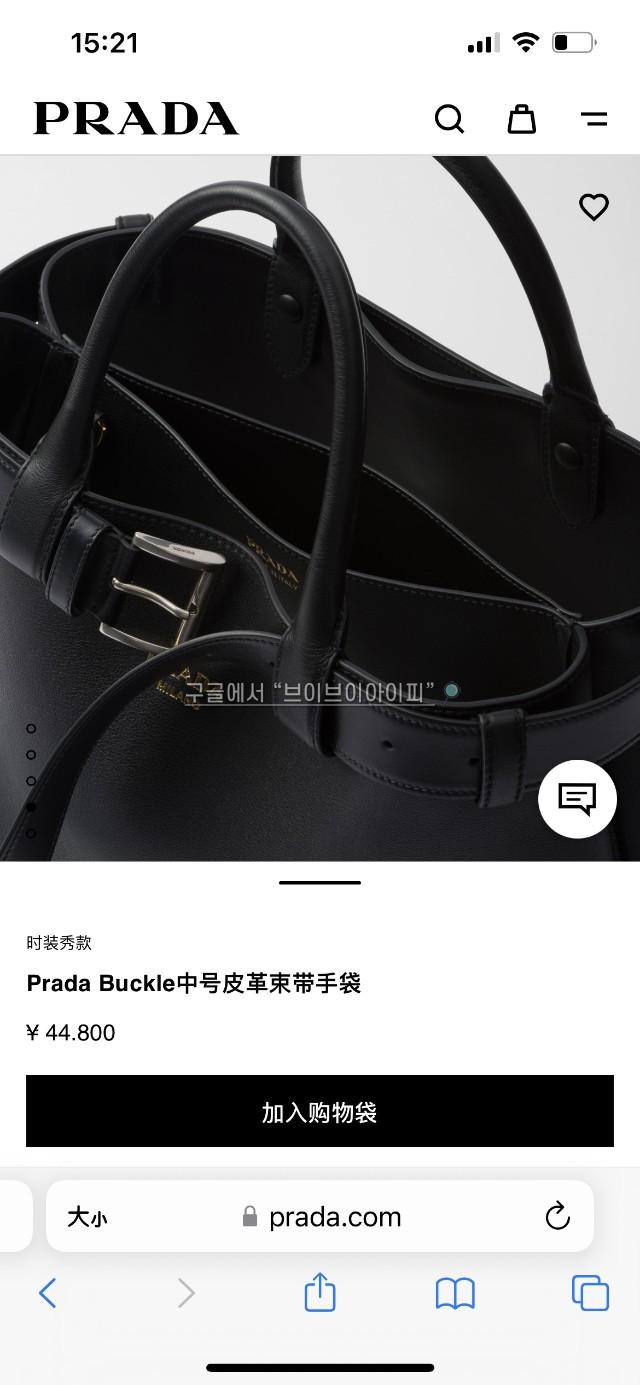Open Safari bookmarks
This screenshot has width=640, height=1385.
[455, 1293]
